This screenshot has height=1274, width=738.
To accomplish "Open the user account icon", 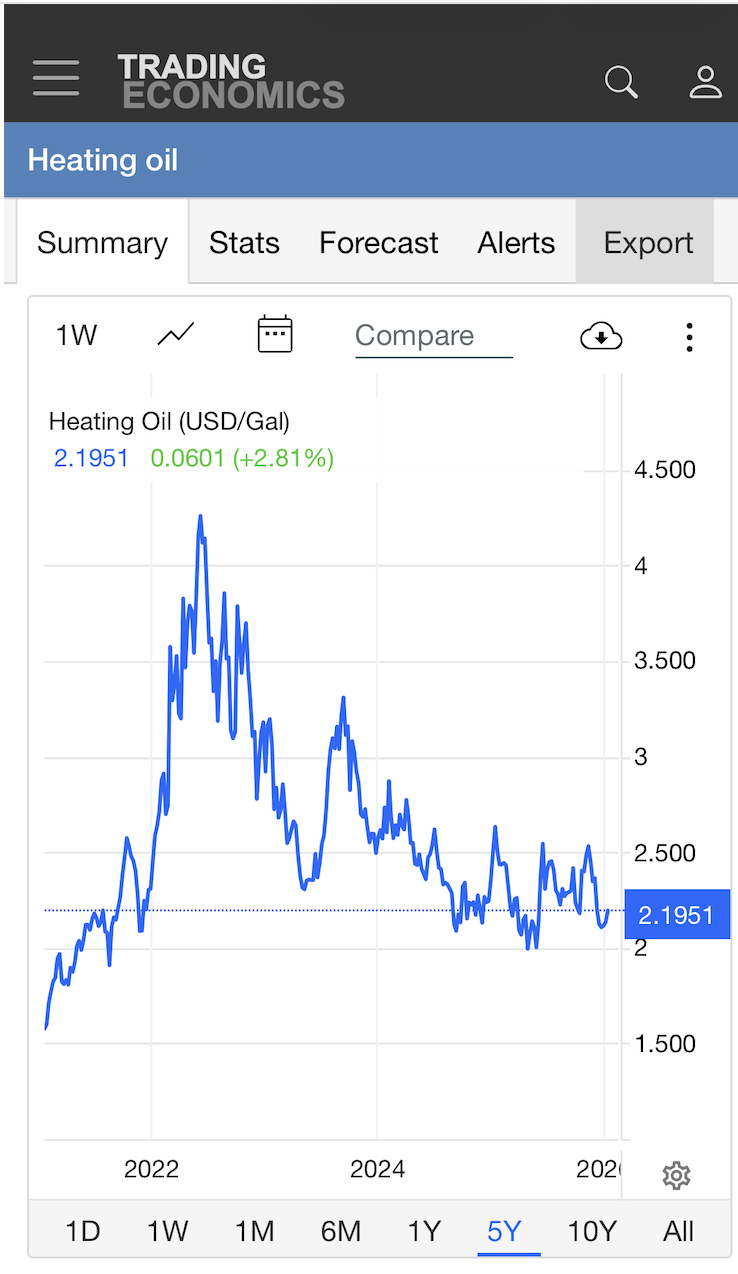I will (x=705, y=82).
